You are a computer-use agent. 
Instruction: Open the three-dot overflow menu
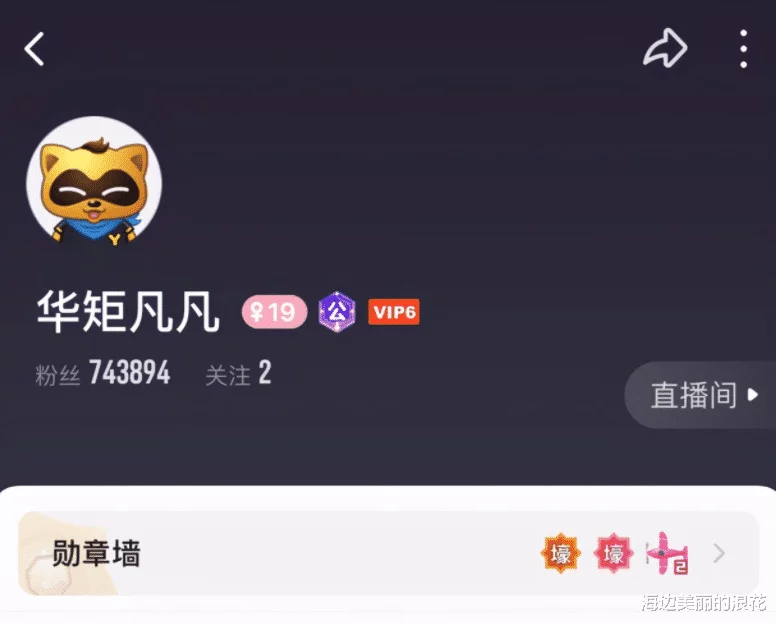[x=743, y=48]
